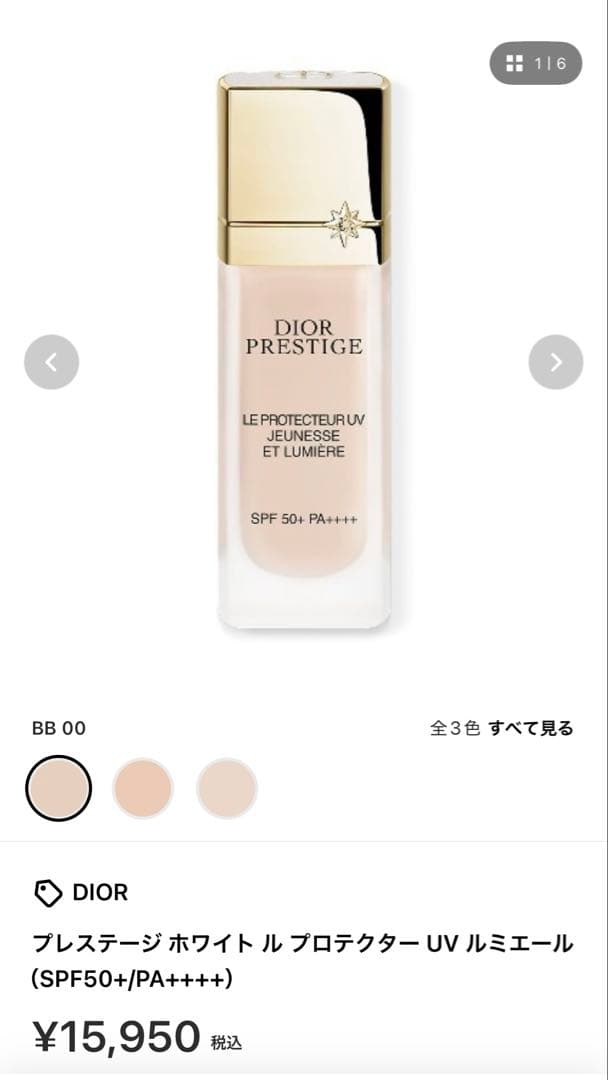The width and height of the screenshot is (608, 1080).
Task: Show the previous product image
Action: tap(51, 362)
